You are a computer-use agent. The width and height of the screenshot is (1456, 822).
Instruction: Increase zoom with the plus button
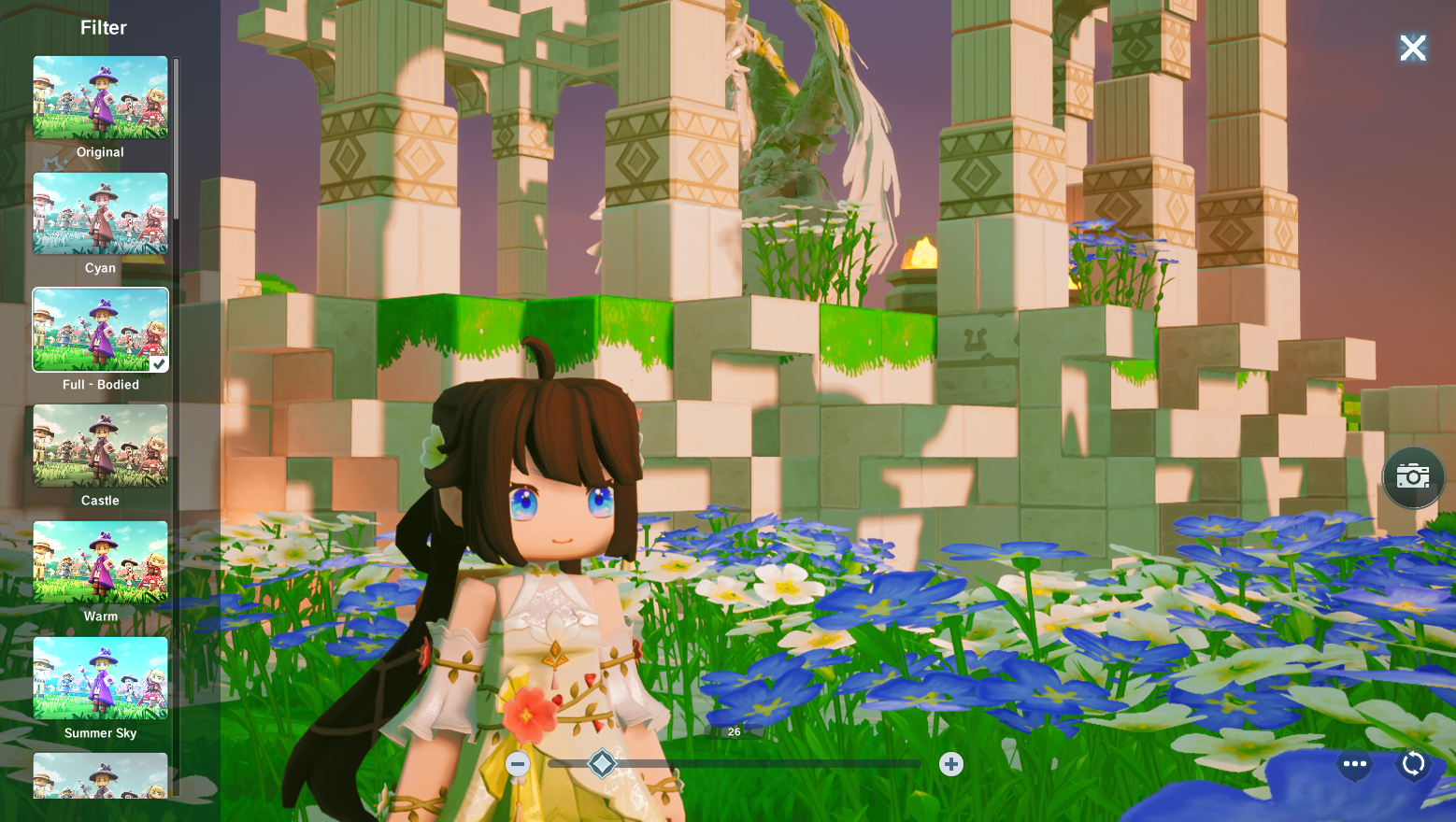click(x=951, y=764)
